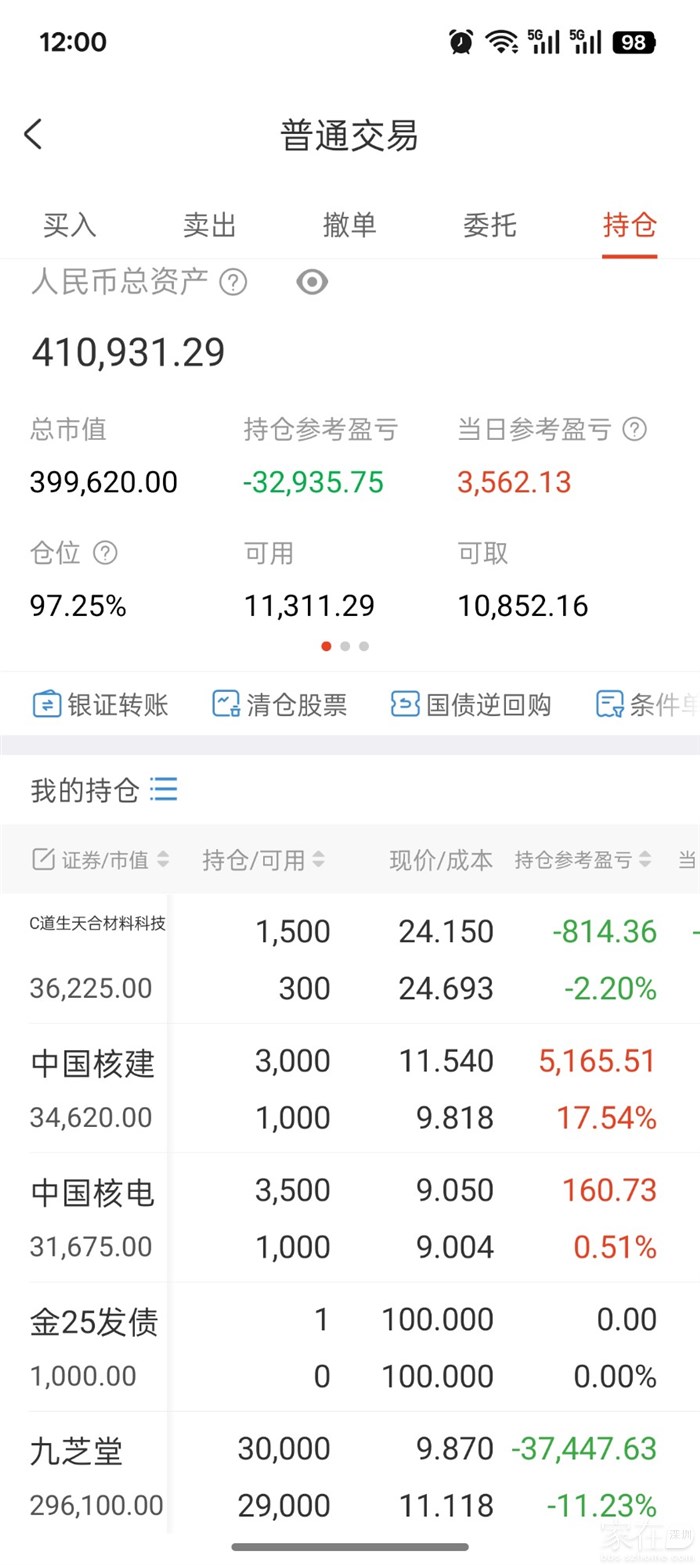Open the 委托 tab

[490, 225]
